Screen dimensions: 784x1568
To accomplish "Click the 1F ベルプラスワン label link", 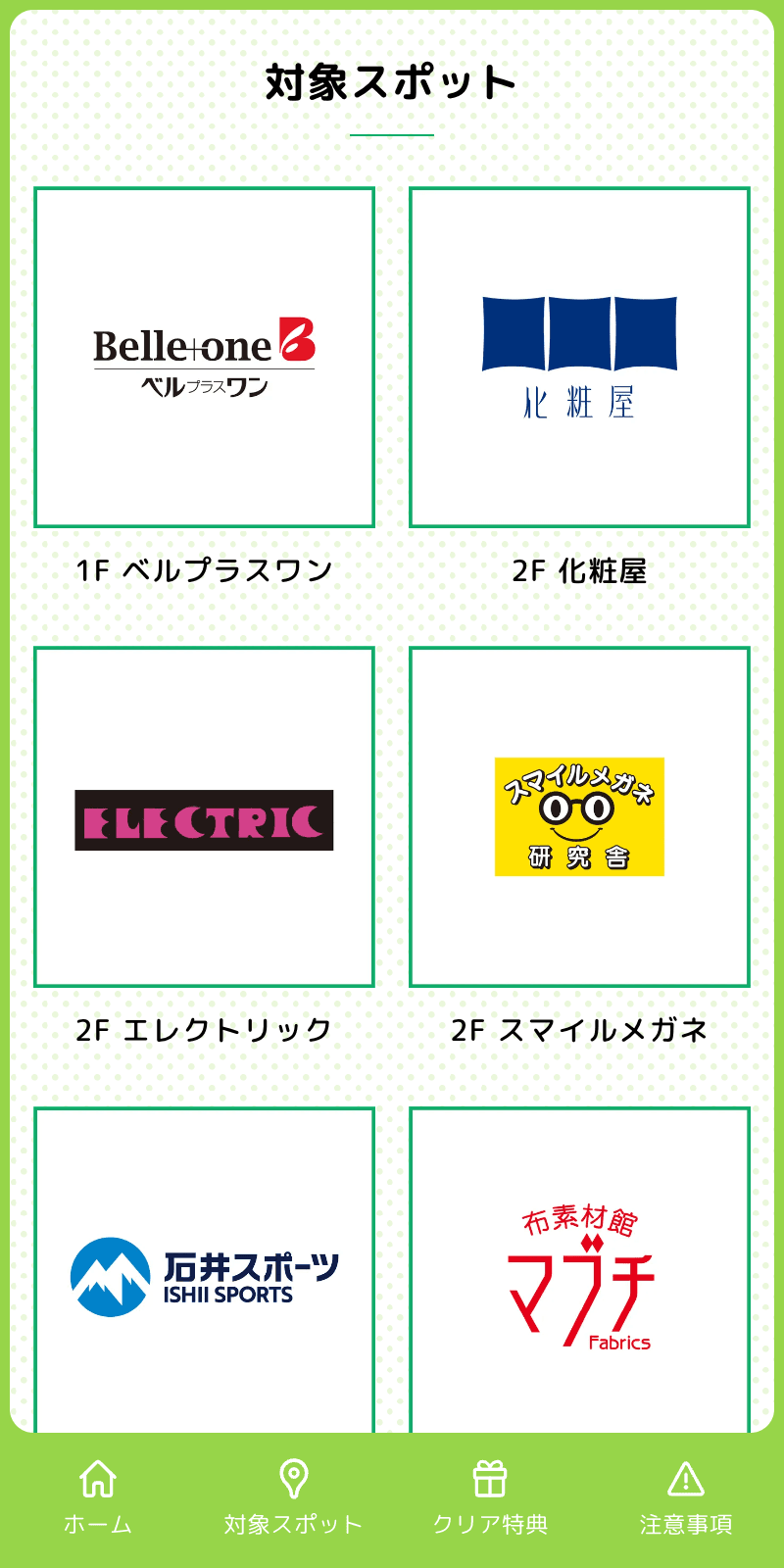I will pyautogui.click(x=203, y=568).
